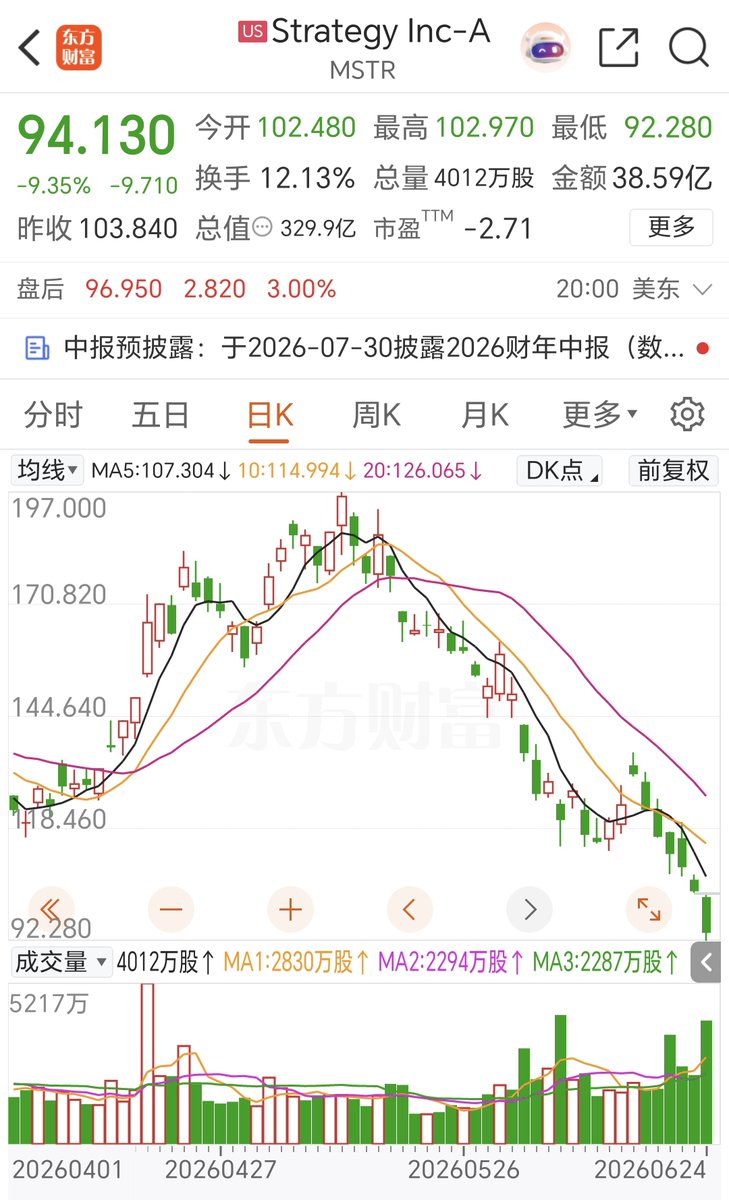729x1200 pixels.
Task: Open the 中报预披露 announcement
Action: click(x=364, y=348)
